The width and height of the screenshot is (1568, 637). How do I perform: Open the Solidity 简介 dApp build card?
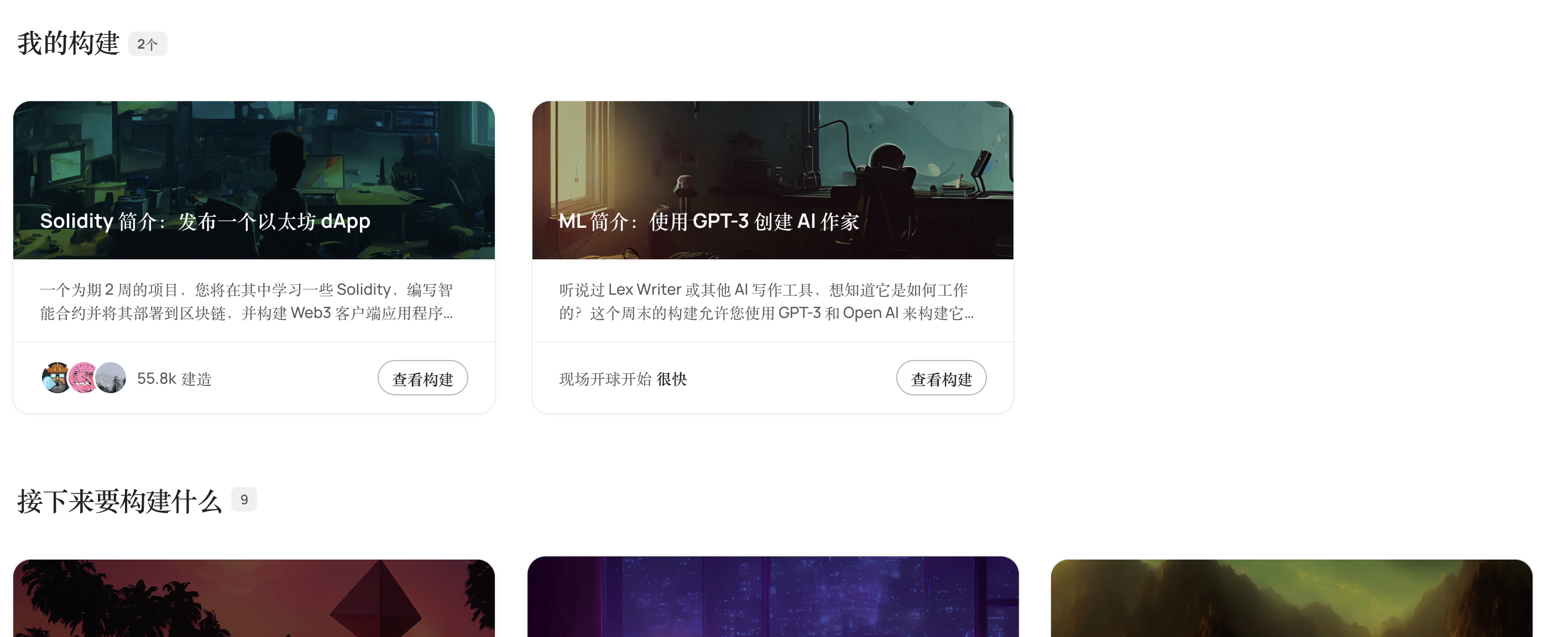[254, 181]
